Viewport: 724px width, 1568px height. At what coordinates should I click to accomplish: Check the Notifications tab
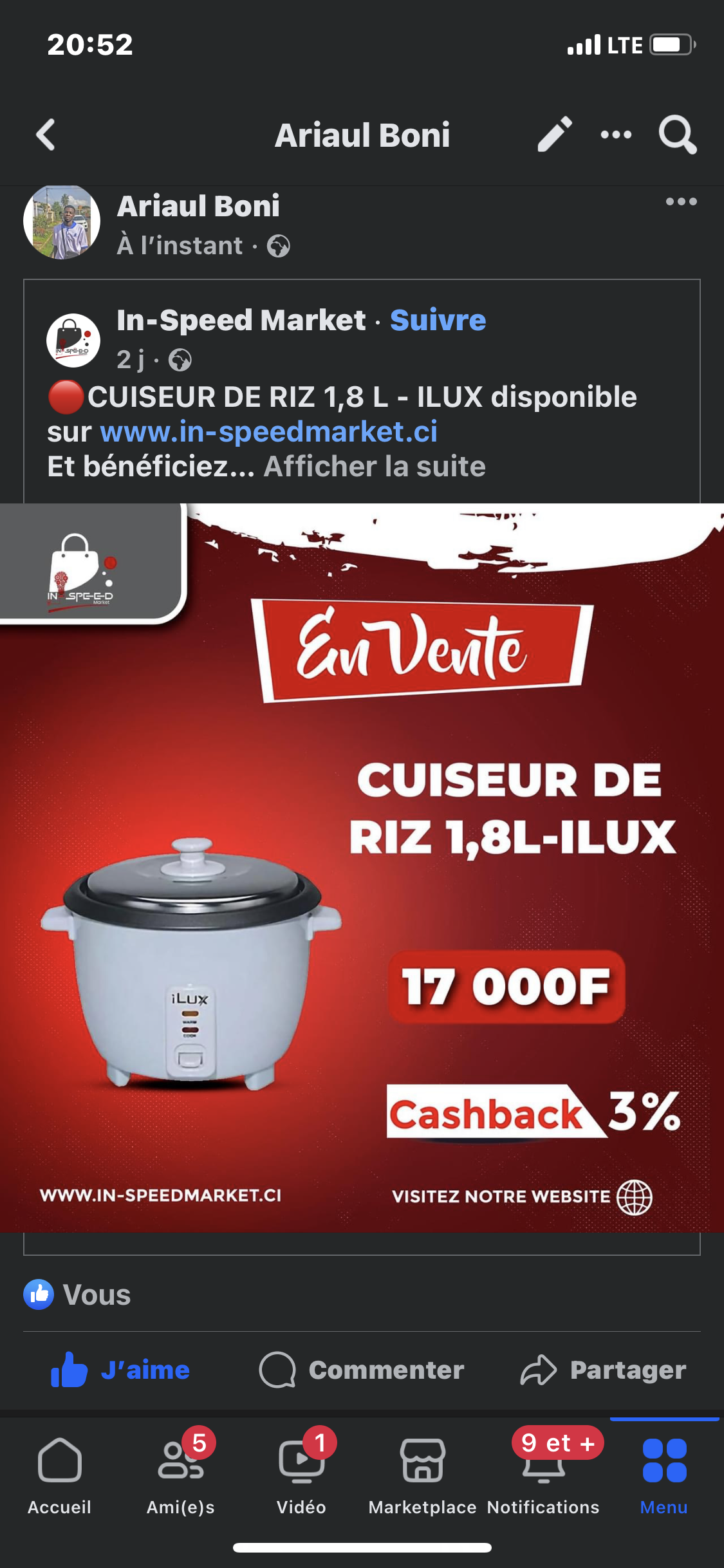click(543, 1475)
